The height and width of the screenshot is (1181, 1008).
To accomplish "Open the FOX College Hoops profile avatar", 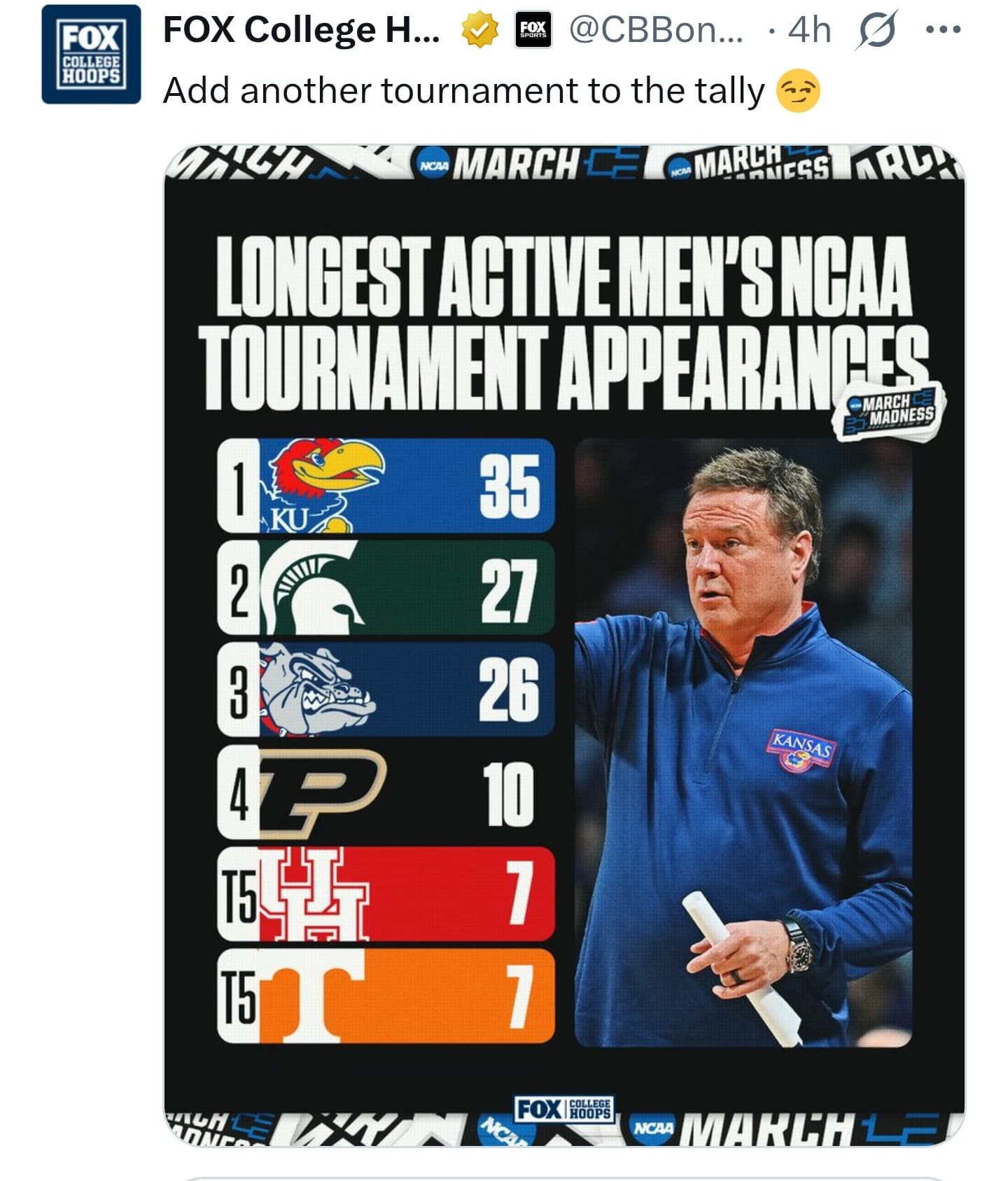I will 91,54.
